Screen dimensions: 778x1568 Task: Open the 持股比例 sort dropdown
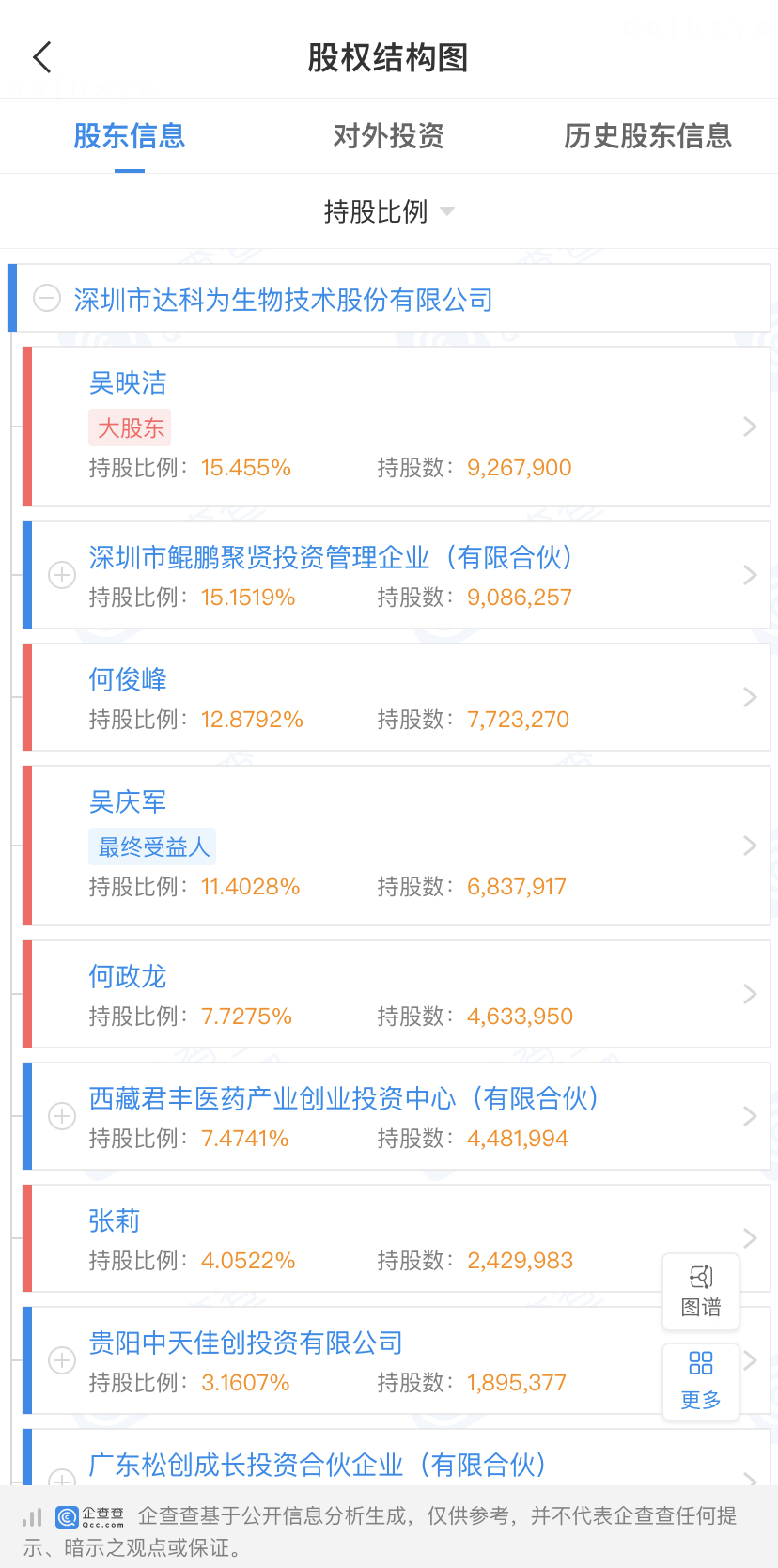click(x=388, y=211)
